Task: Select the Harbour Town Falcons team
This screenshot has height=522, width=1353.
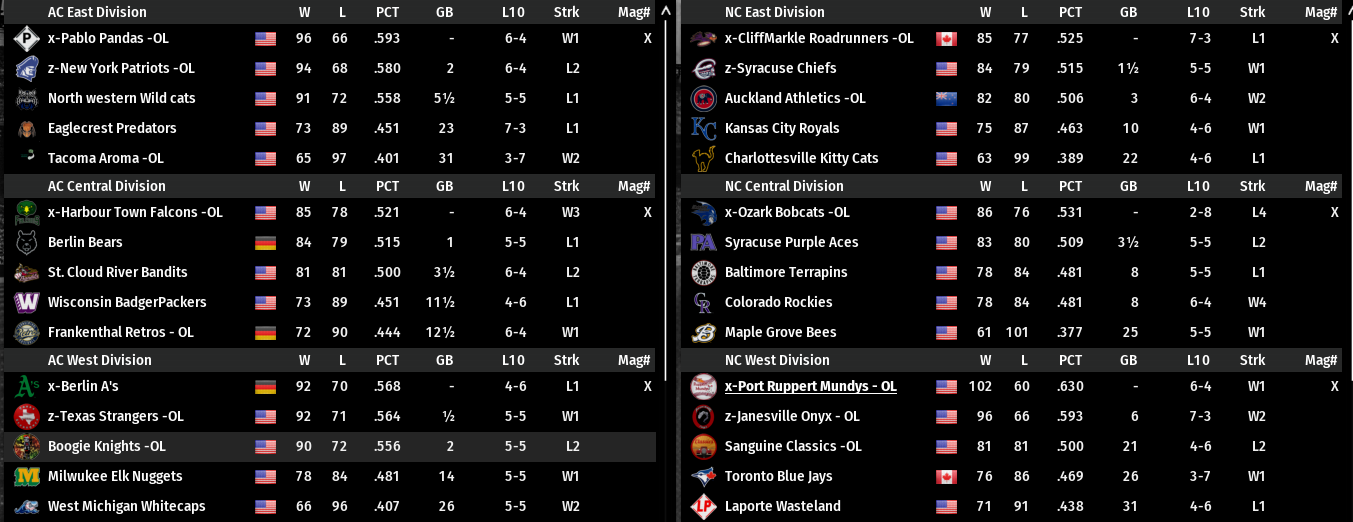Action: 135,212
